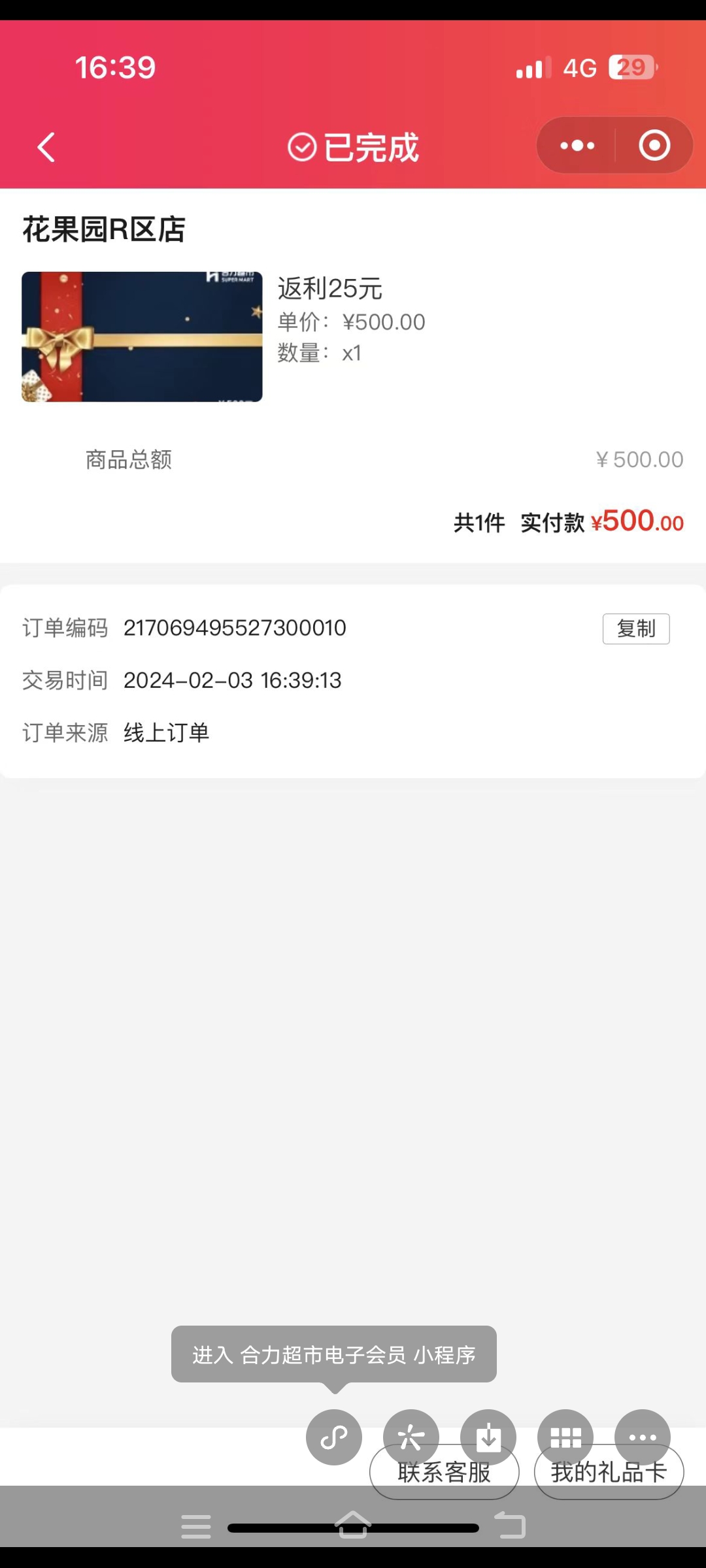Image resolution: width=706 pixels, height=1568 pixels.
Task: Tap the floating download icon
Action: click(488, 1437)
